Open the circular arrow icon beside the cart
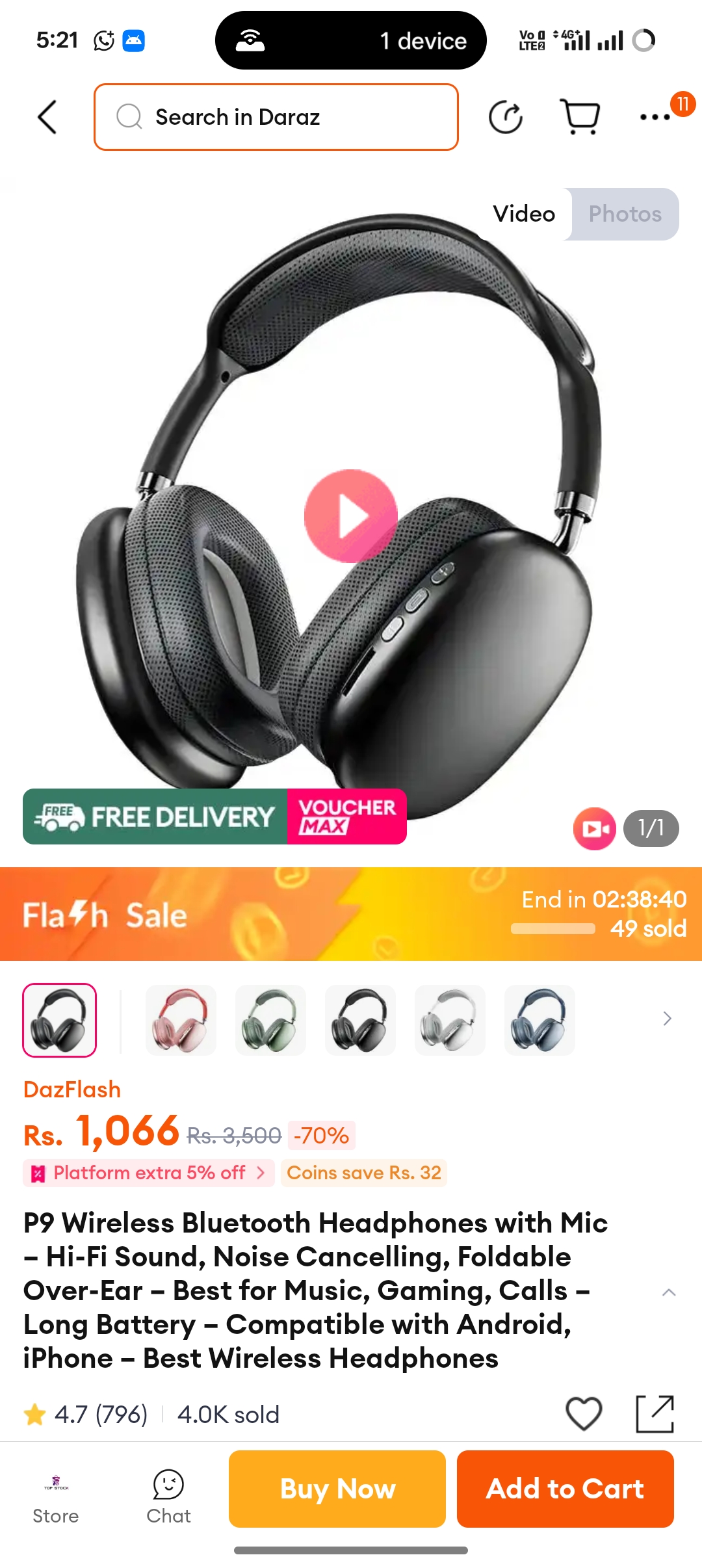The height and width of the screenshot is (1568, 702). pos(506,117)
